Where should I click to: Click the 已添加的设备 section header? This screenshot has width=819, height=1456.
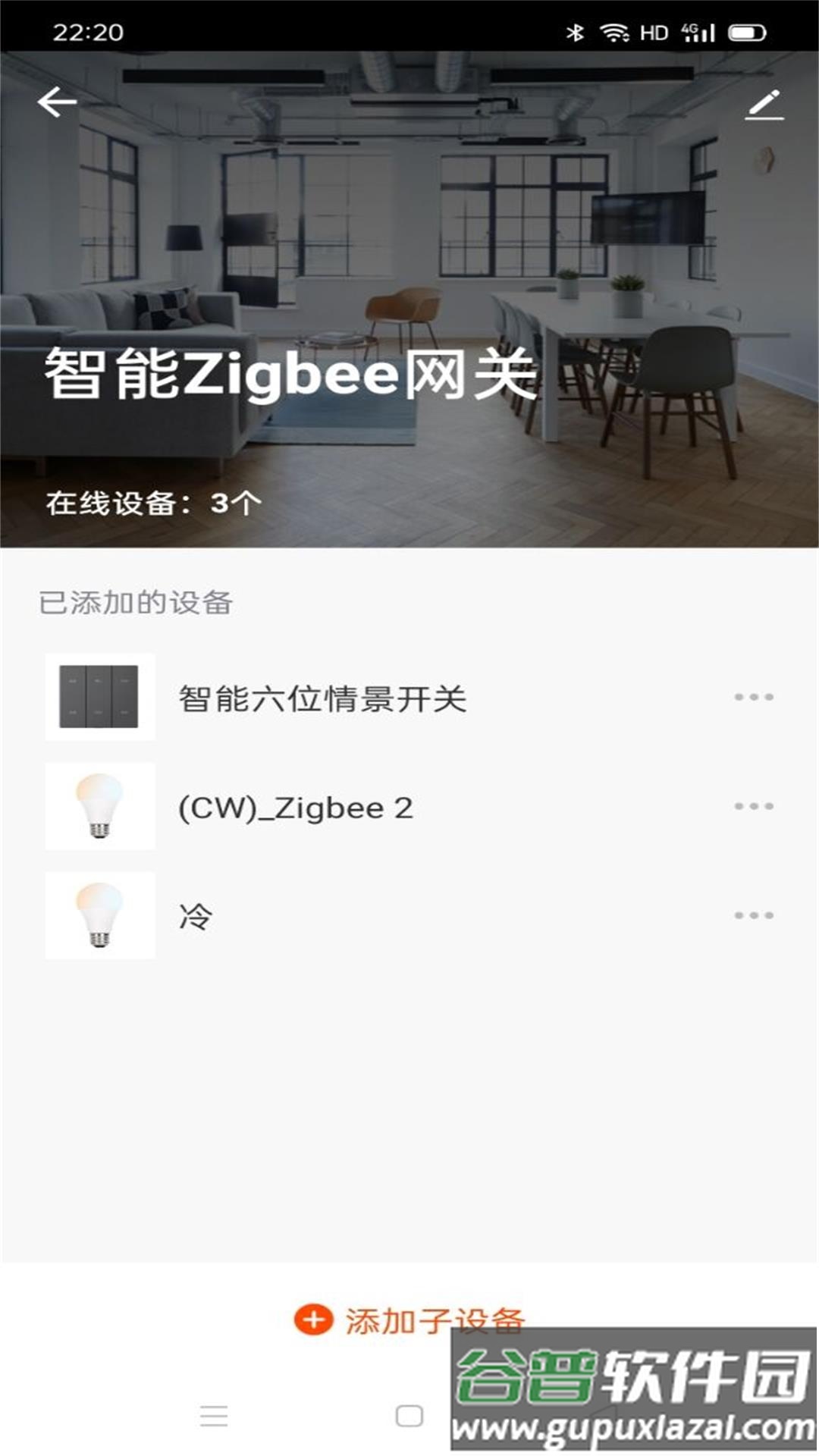pyautogui.click(x=135, y=603)
